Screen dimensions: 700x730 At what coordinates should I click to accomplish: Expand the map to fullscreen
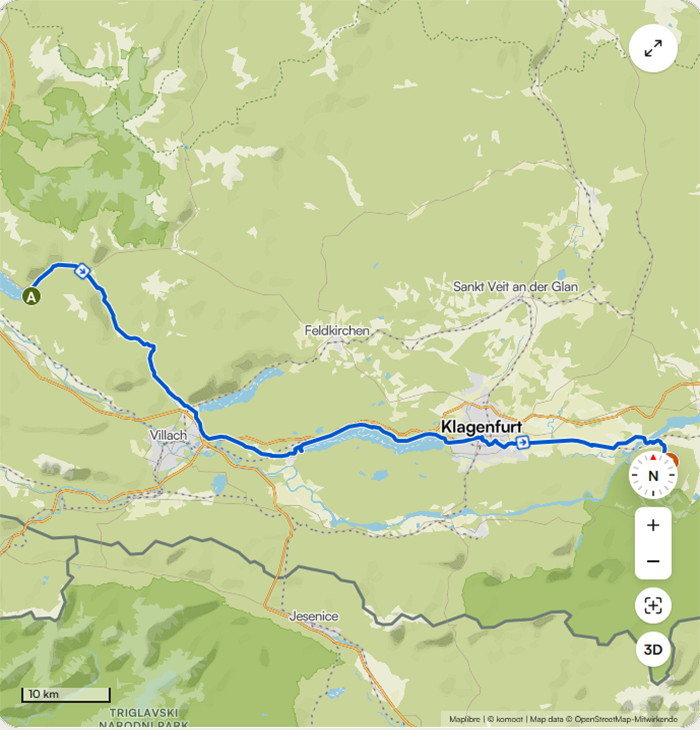(653, 48)
